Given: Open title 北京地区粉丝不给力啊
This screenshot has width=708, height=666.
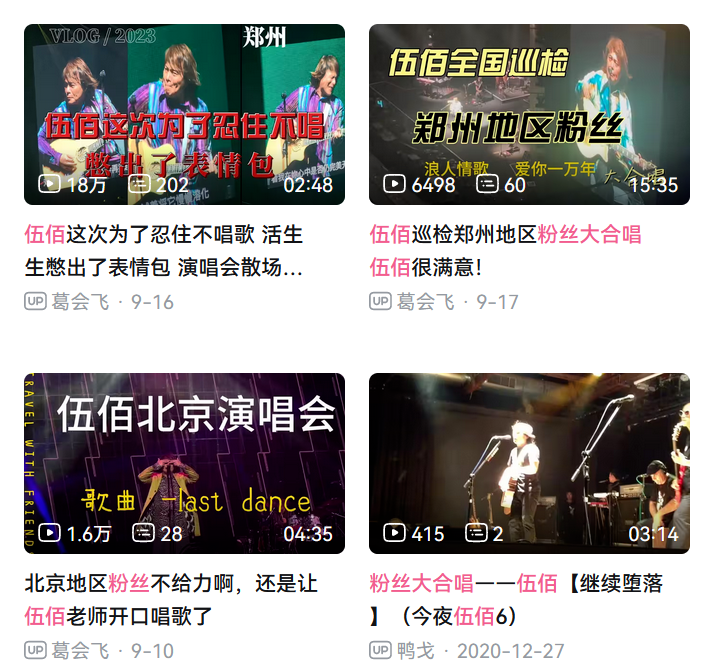Looking at the screenshot, I should click(x=171, y=599).
